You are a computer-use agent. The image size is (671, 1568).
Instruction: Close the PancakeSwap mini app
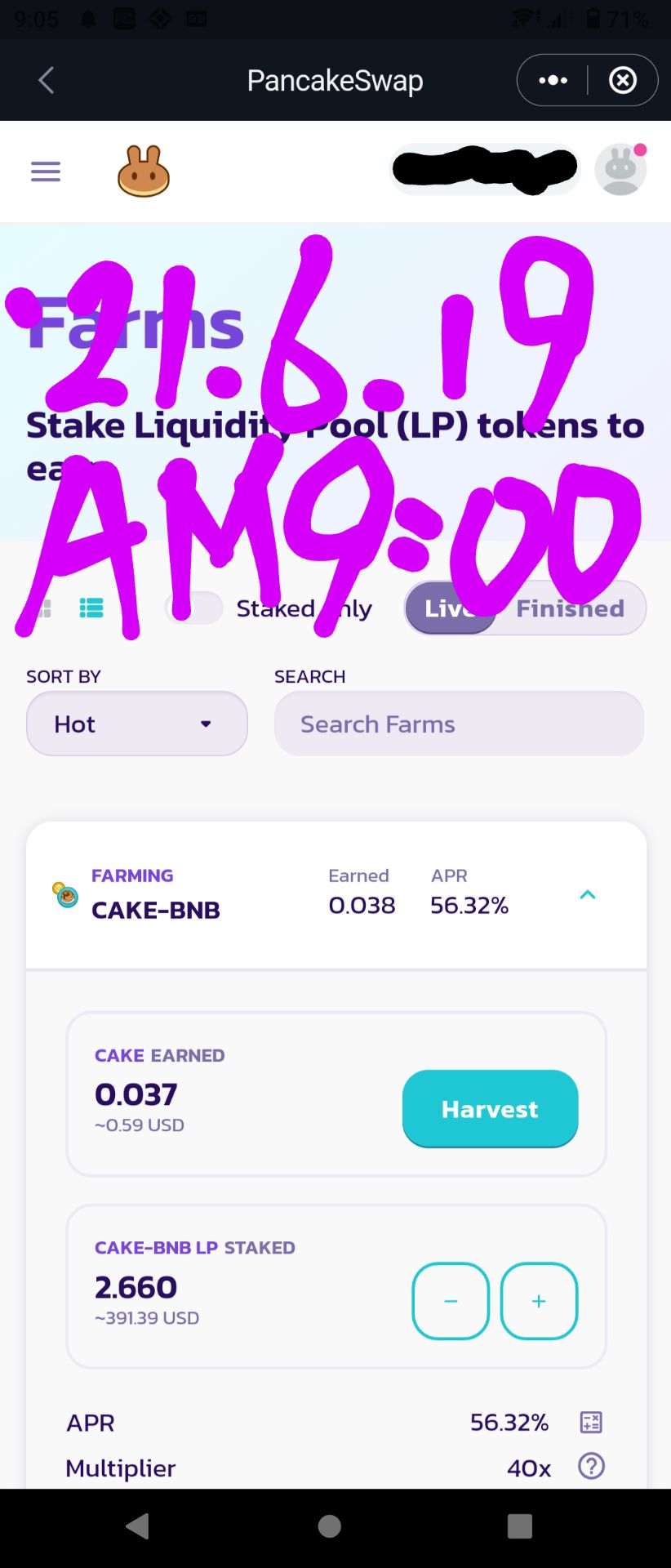coord(623,80)
